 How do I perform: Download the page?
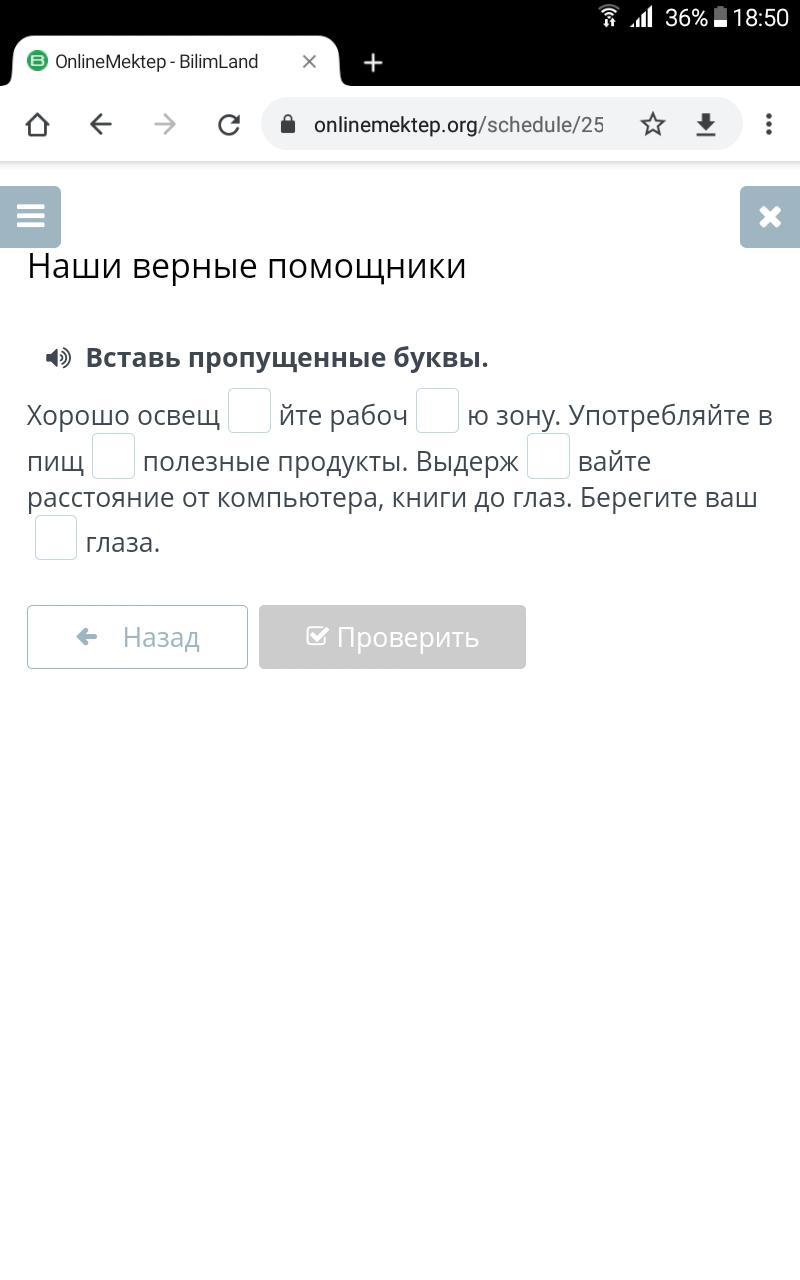click(x=706, y=124)
